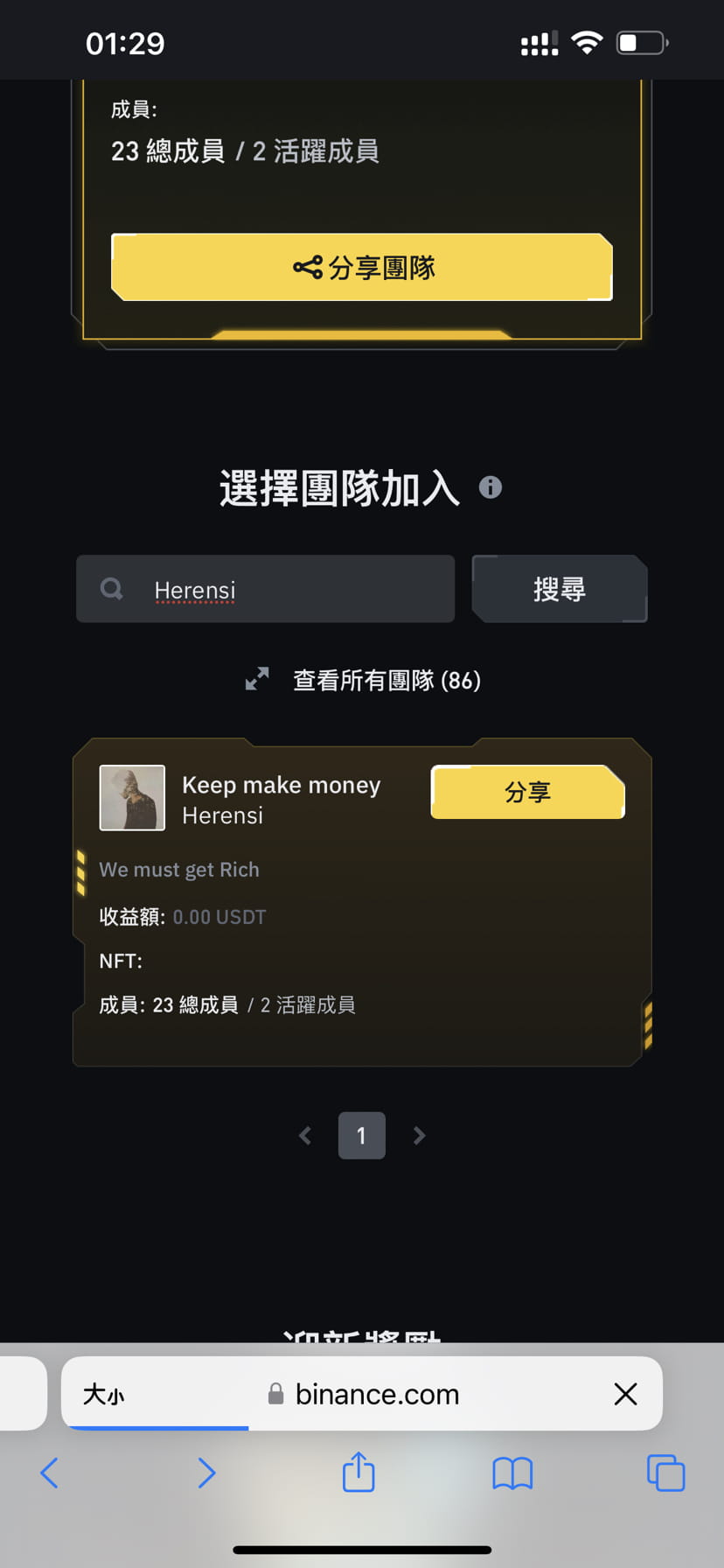Image resolution: width=724 pixels, height=1568 pixels.
Task: Click the Keep make money team avatar
Action: [132, 797]
